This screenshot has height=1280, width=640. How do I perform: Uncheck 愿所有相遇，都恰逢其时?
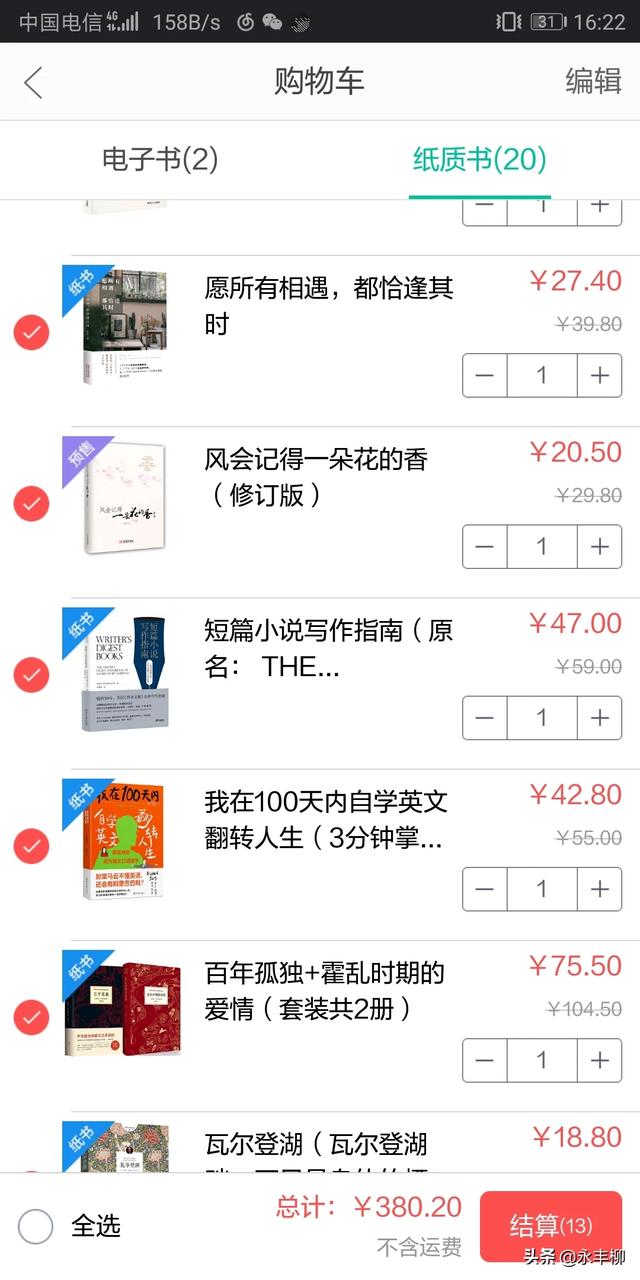(31, 332)
